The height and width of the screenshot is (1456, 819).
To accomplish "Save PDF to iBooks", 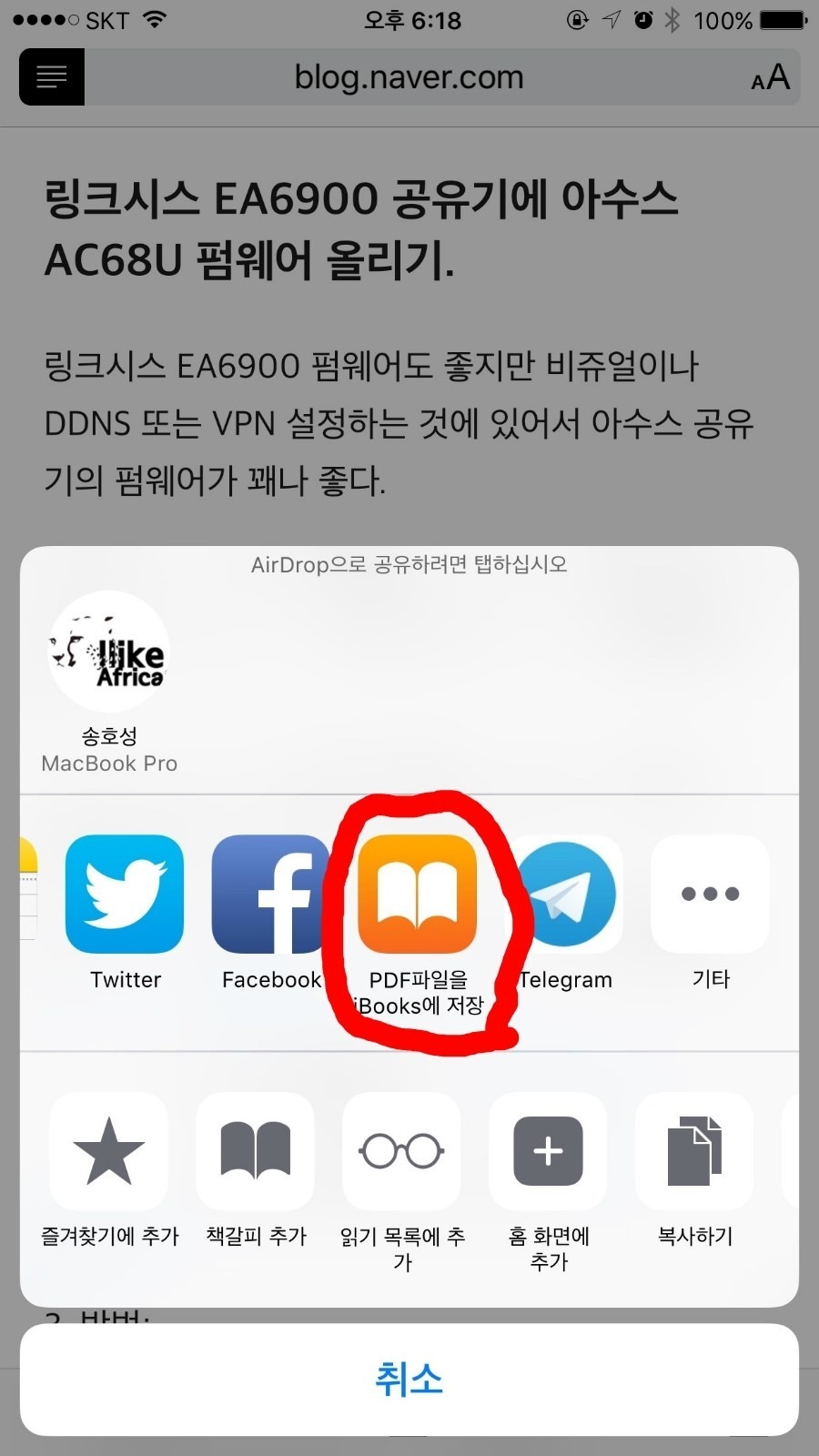I will (x=417, y=894).
